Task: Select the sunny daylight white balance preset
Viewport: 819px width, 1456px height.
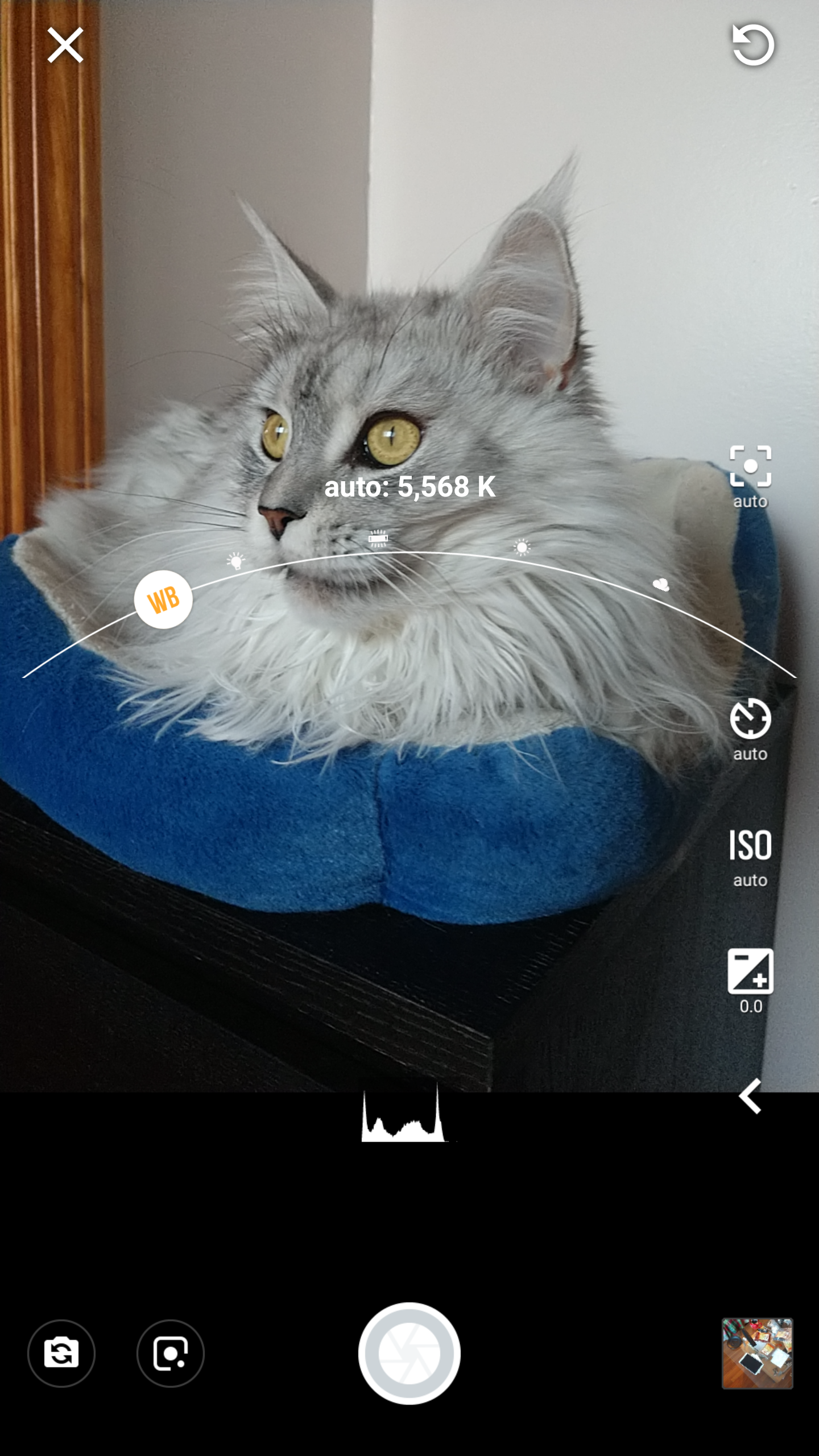Action: (x=522, y=547)
